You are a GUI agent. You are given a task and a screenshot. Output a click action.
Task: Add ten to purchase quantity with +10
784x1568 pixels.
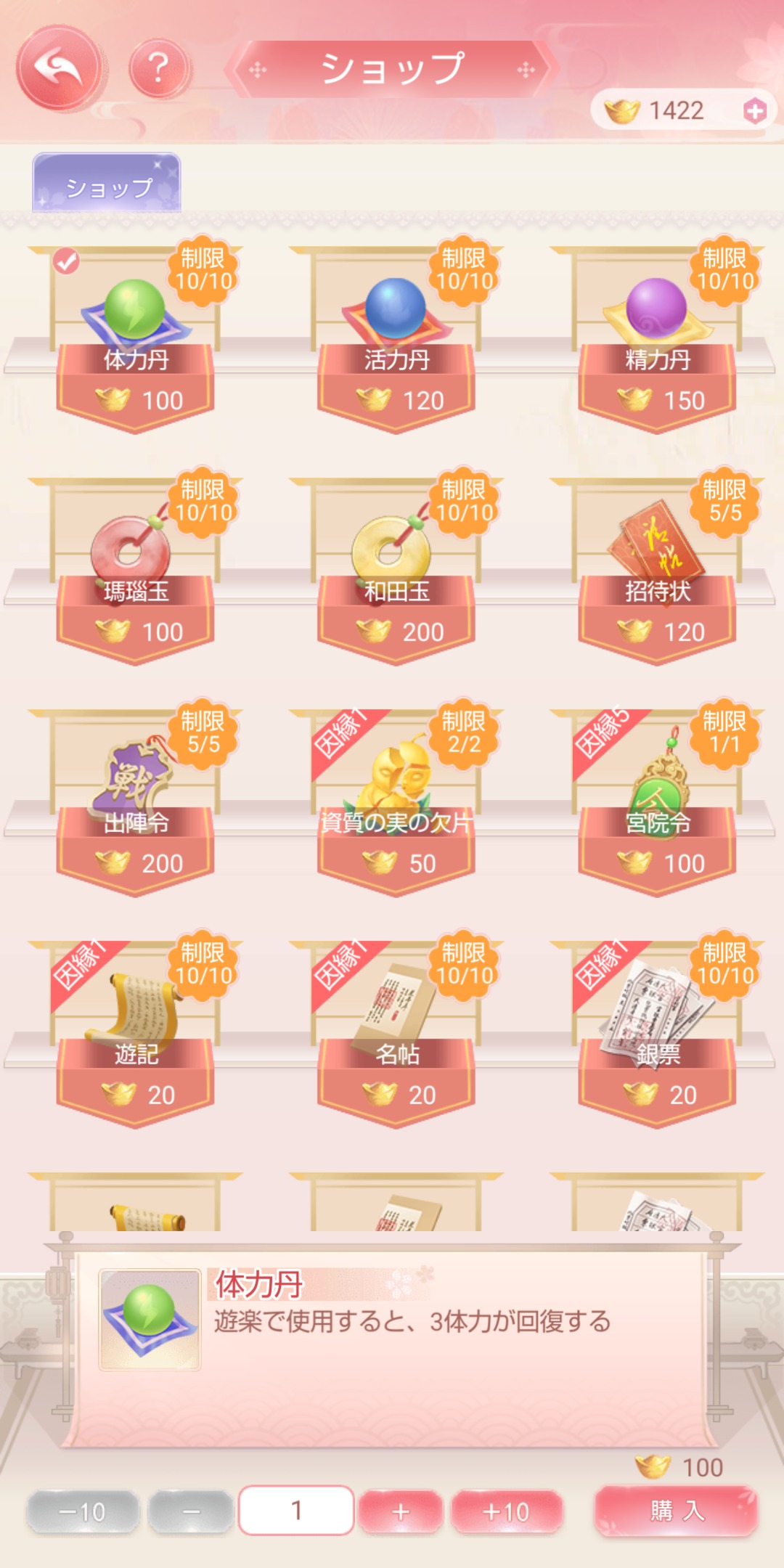[507, 1511]
